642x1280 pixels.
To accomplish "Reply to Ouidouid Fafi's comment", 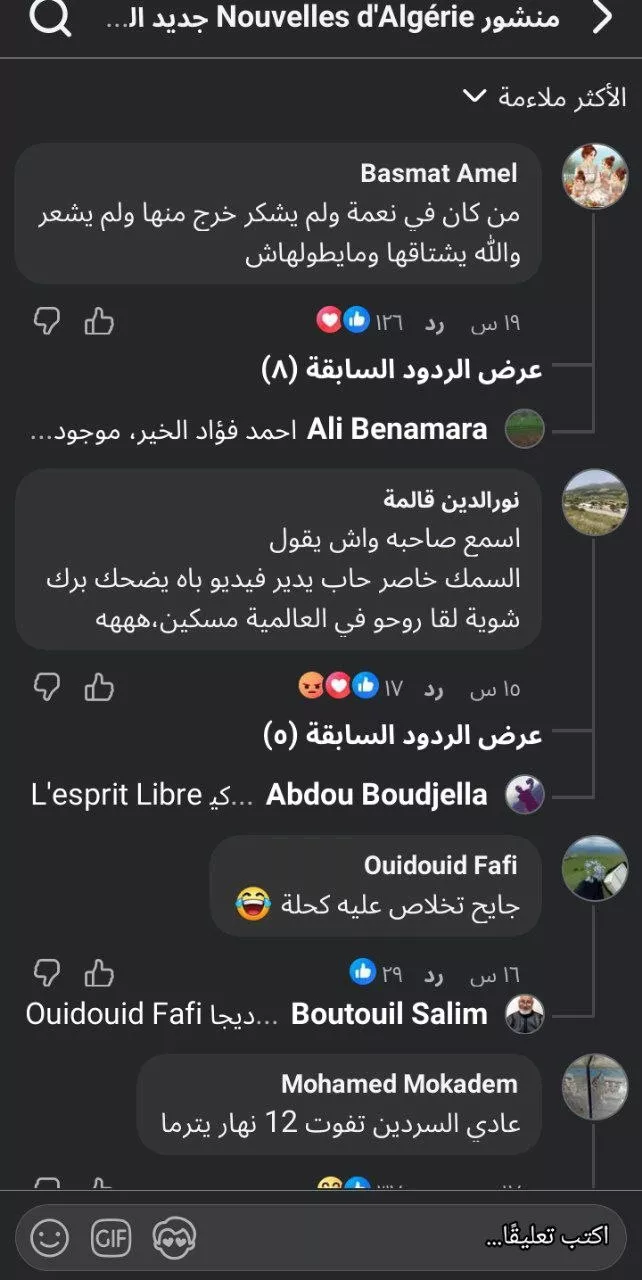I will (x=433, y=973).
